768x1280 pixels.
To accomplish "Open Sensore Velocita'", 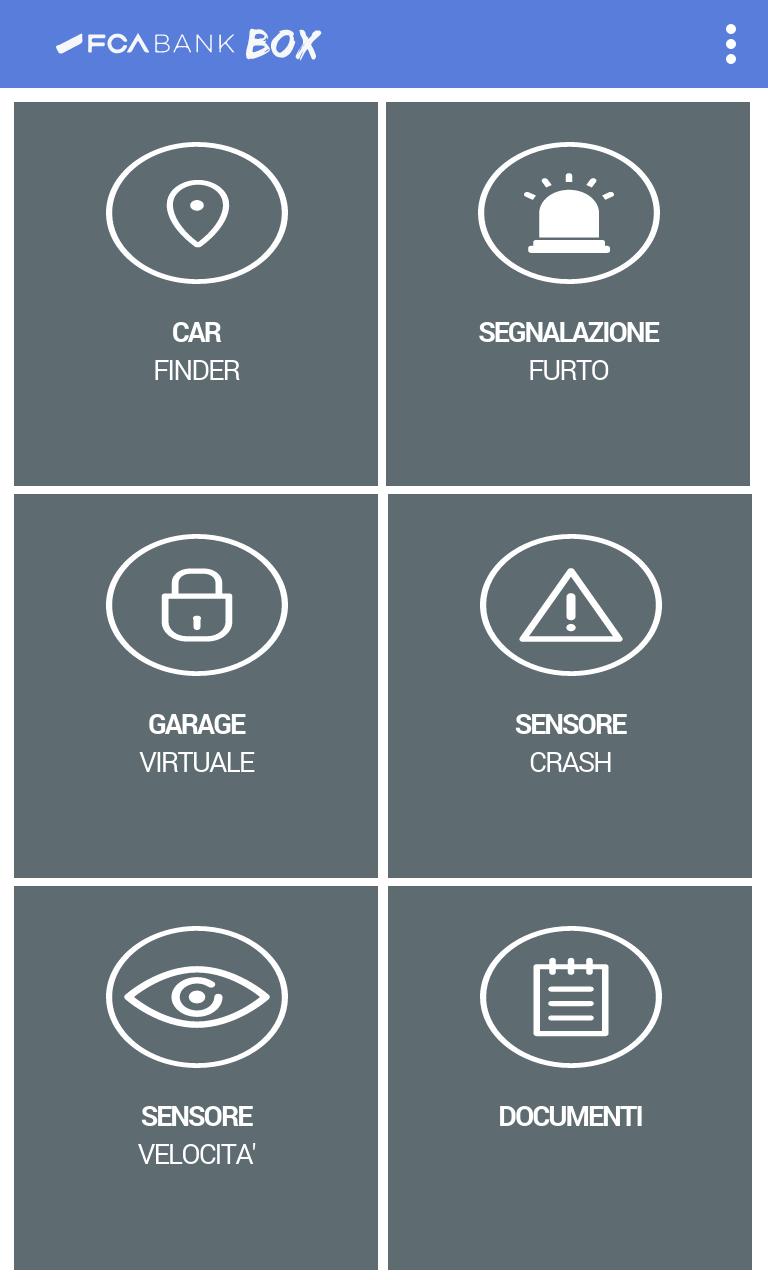I will click(196, 1077).
